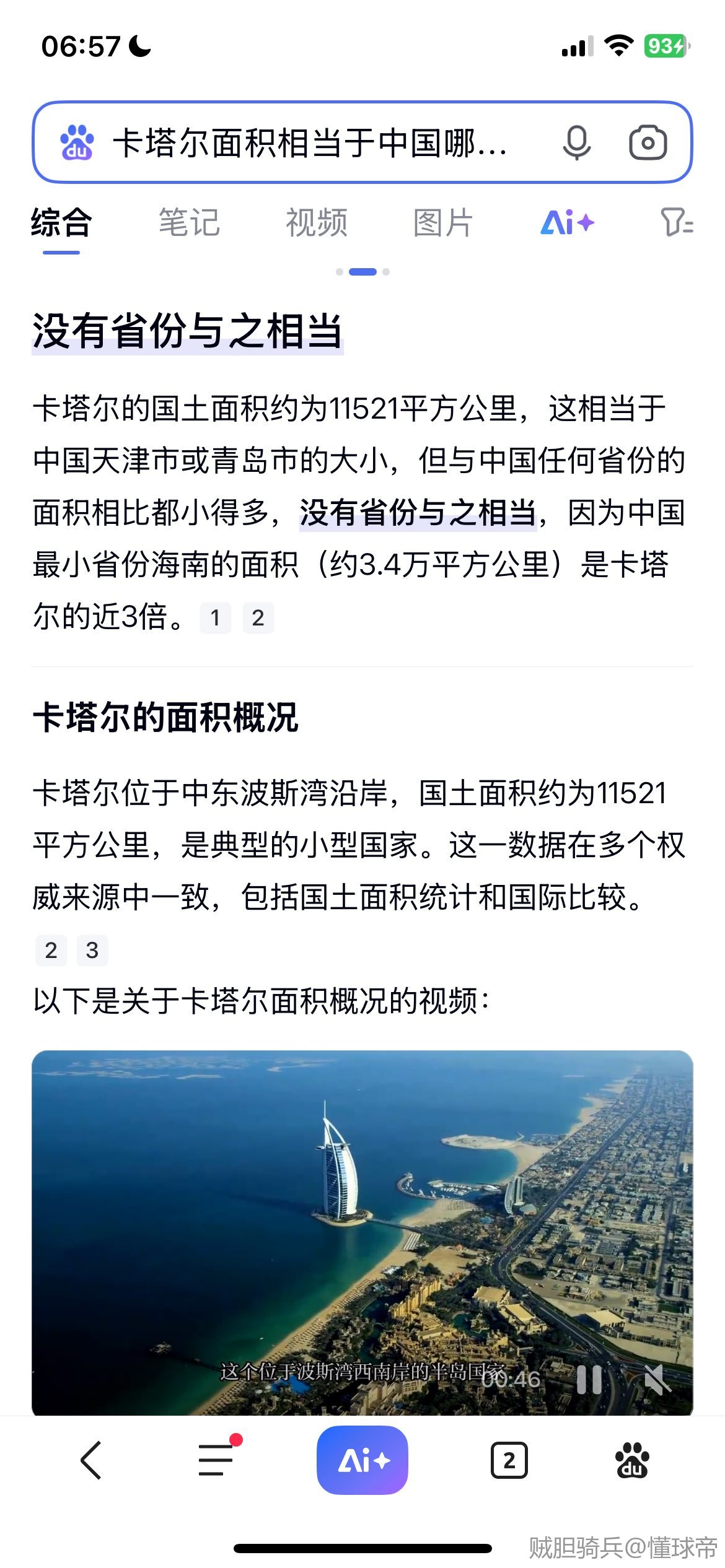Switch to the 图片 tab

click(443, 223)
